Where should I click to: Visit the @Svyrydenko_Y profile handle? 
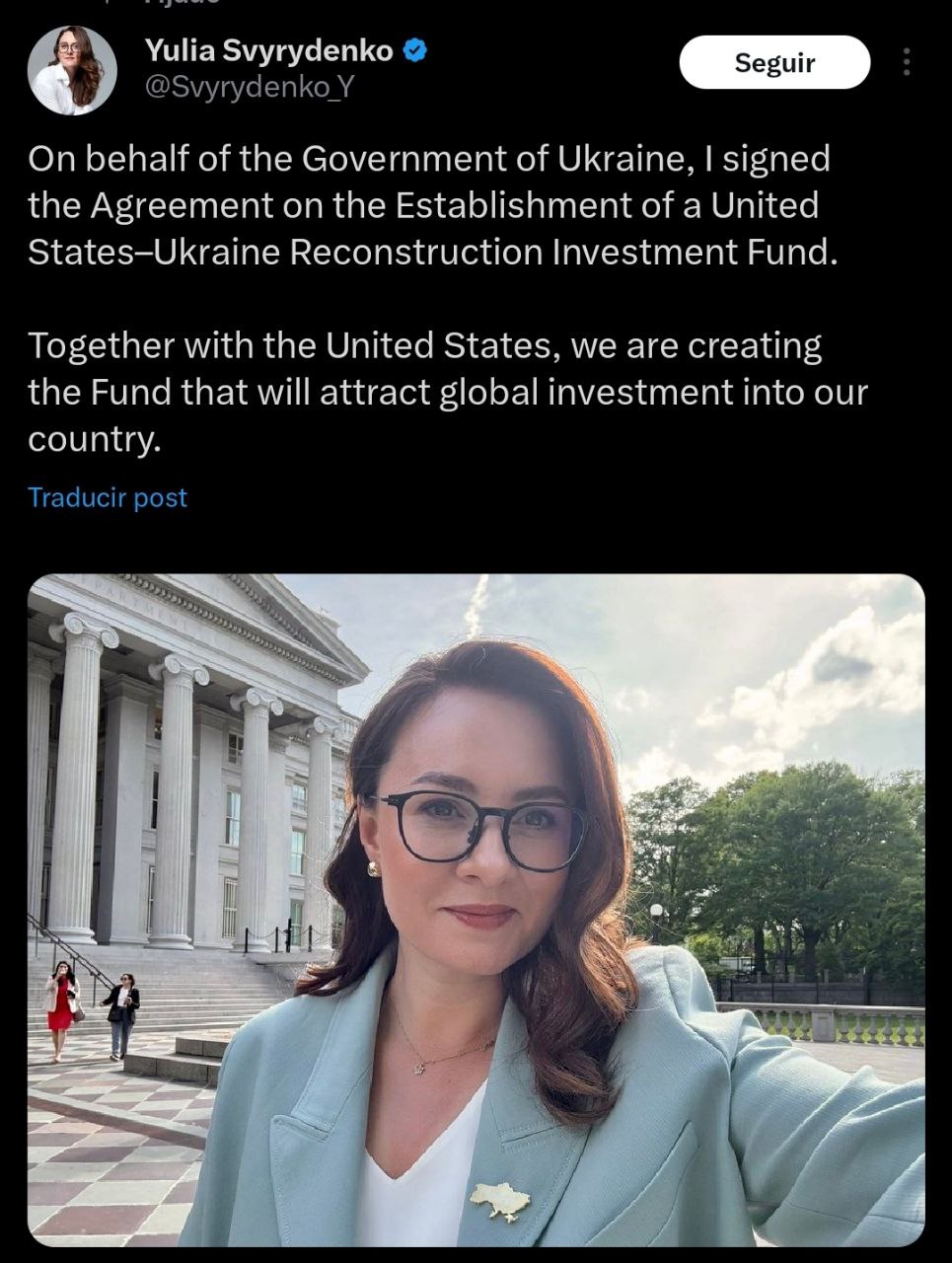tap(249, 88)
